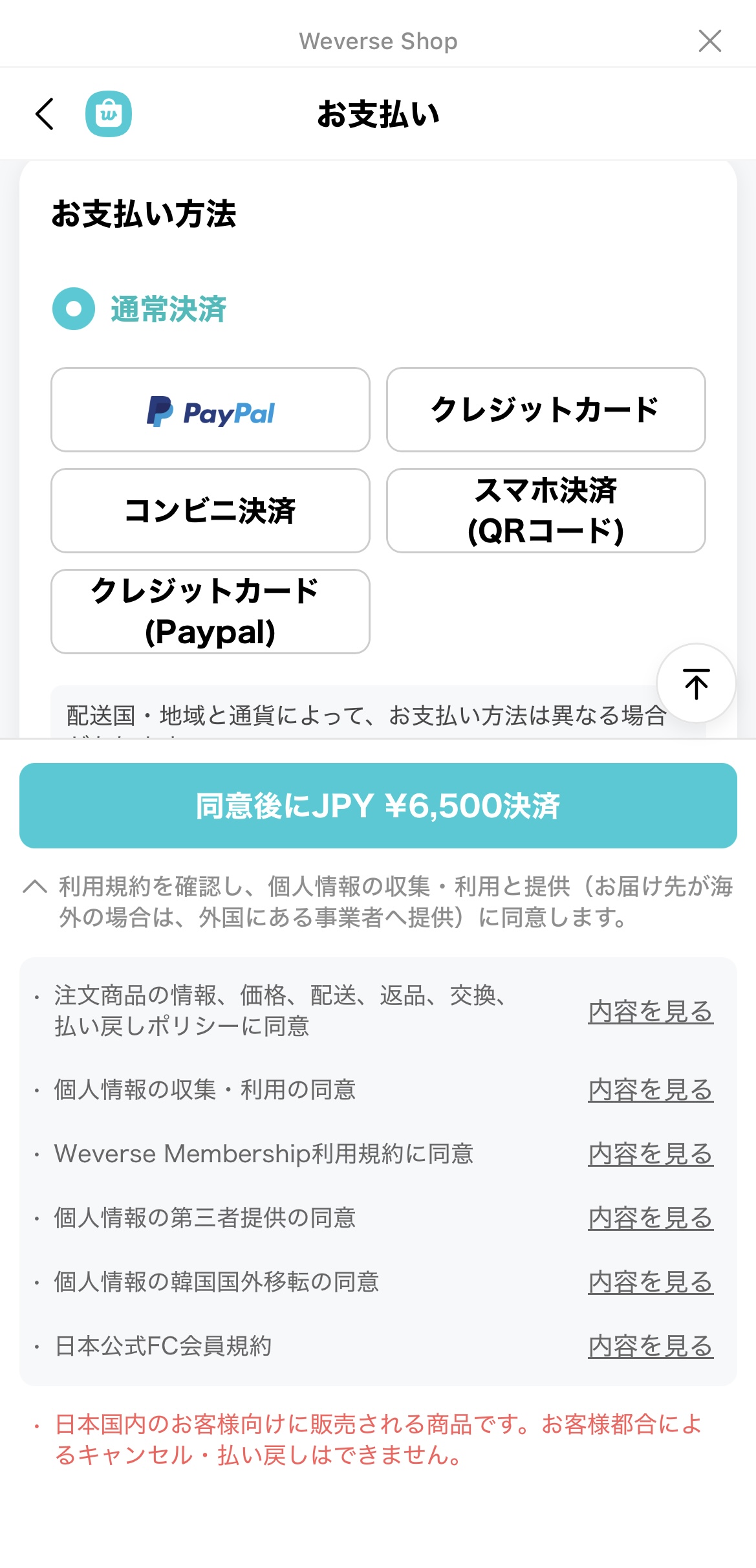Select the 通常決済 radio option
756x1568 pixels.
click(x=74, y=309)
